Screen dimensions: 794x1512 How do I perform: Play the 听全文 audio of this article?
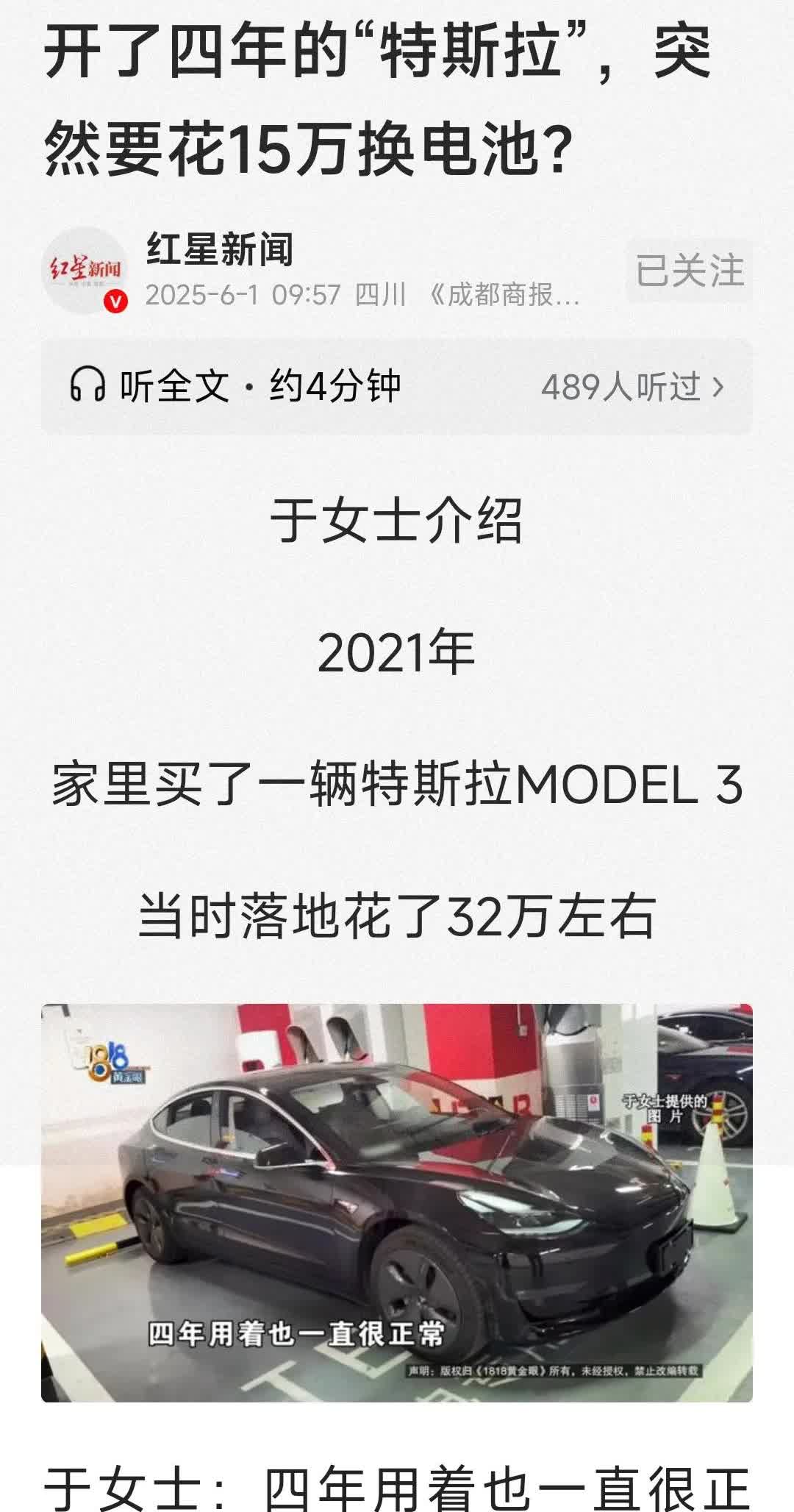[x=235, y=385]
